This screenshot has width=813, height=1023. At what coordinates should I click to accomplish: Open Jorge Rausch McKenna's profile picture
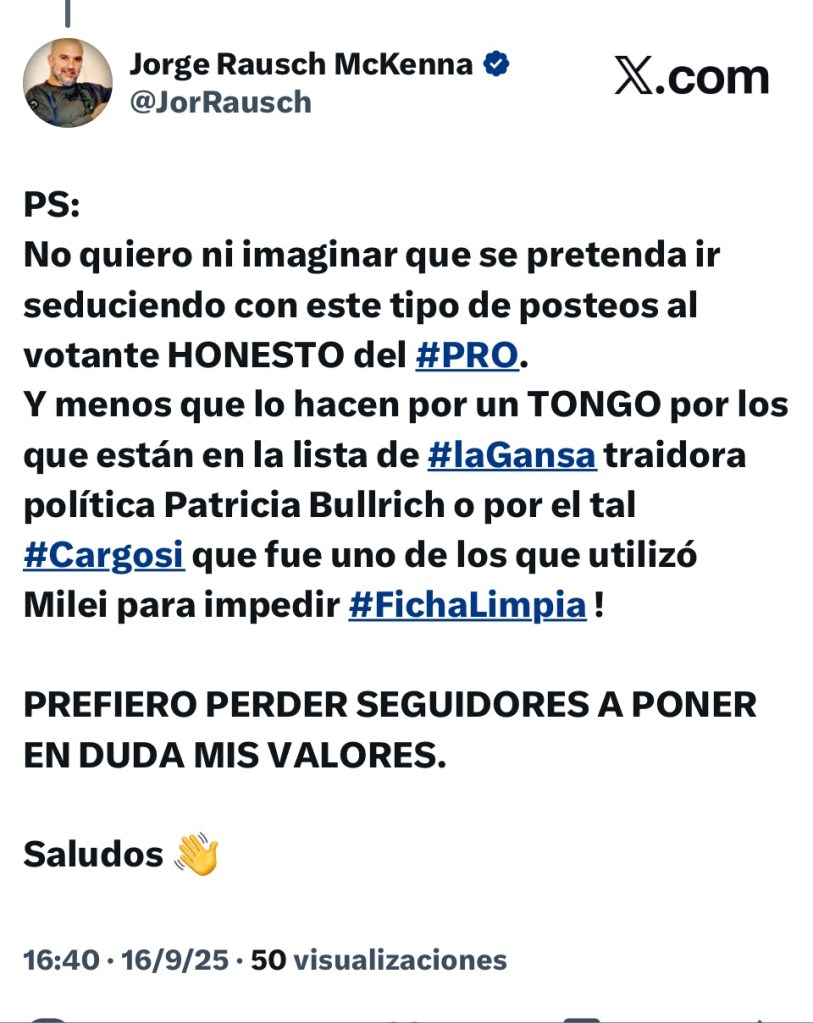tap(68, 83)
